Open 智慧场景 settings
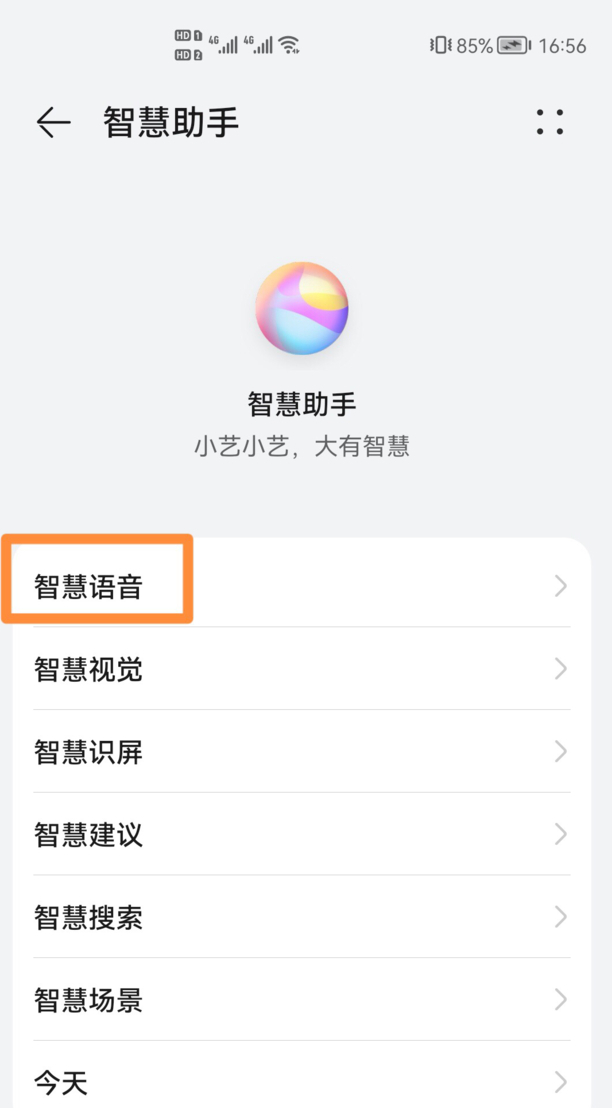Screen dimensions: 612x1108 (300, 1000)
